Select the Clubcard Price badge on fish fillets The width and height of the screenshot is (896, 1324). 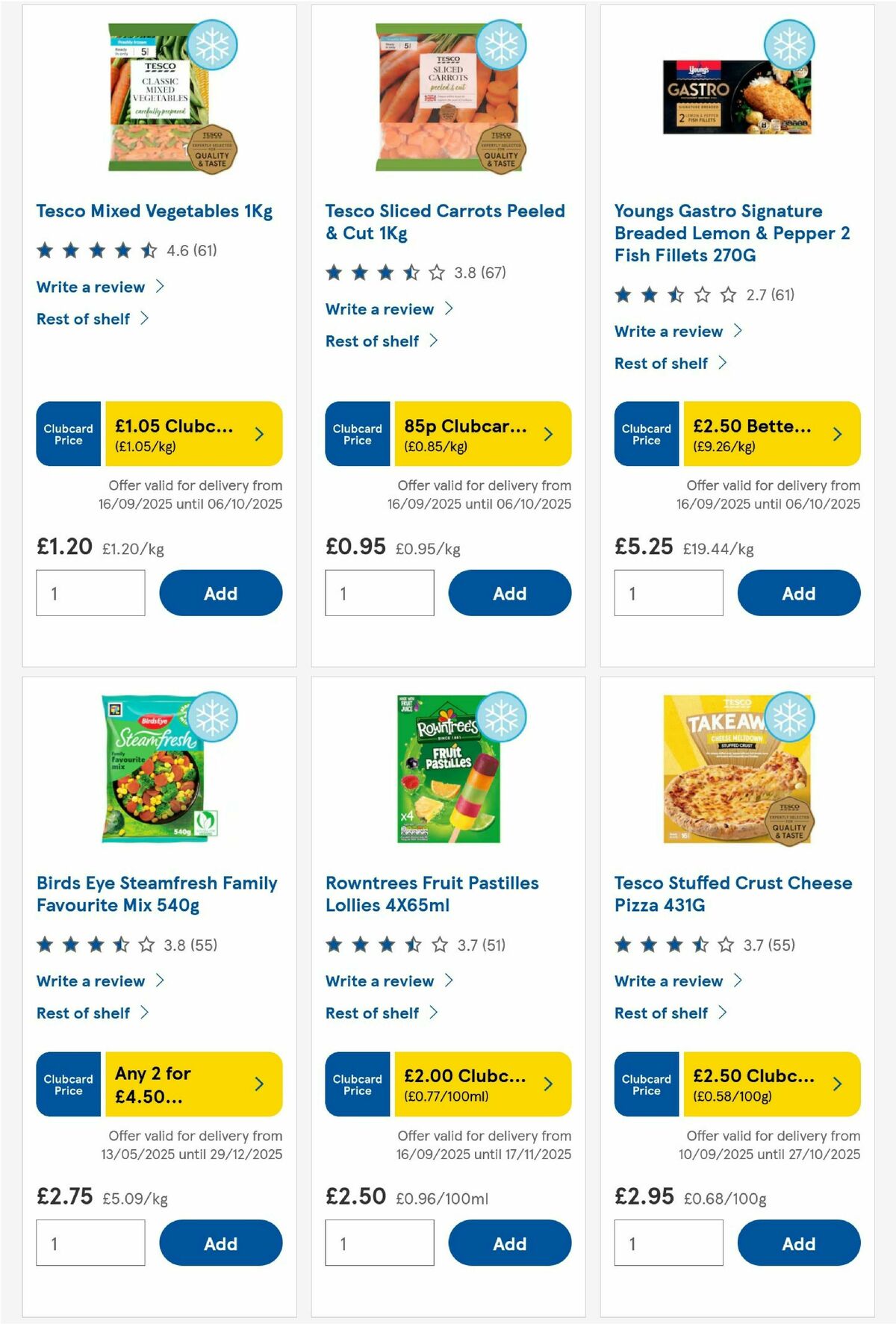click(646, 434)
